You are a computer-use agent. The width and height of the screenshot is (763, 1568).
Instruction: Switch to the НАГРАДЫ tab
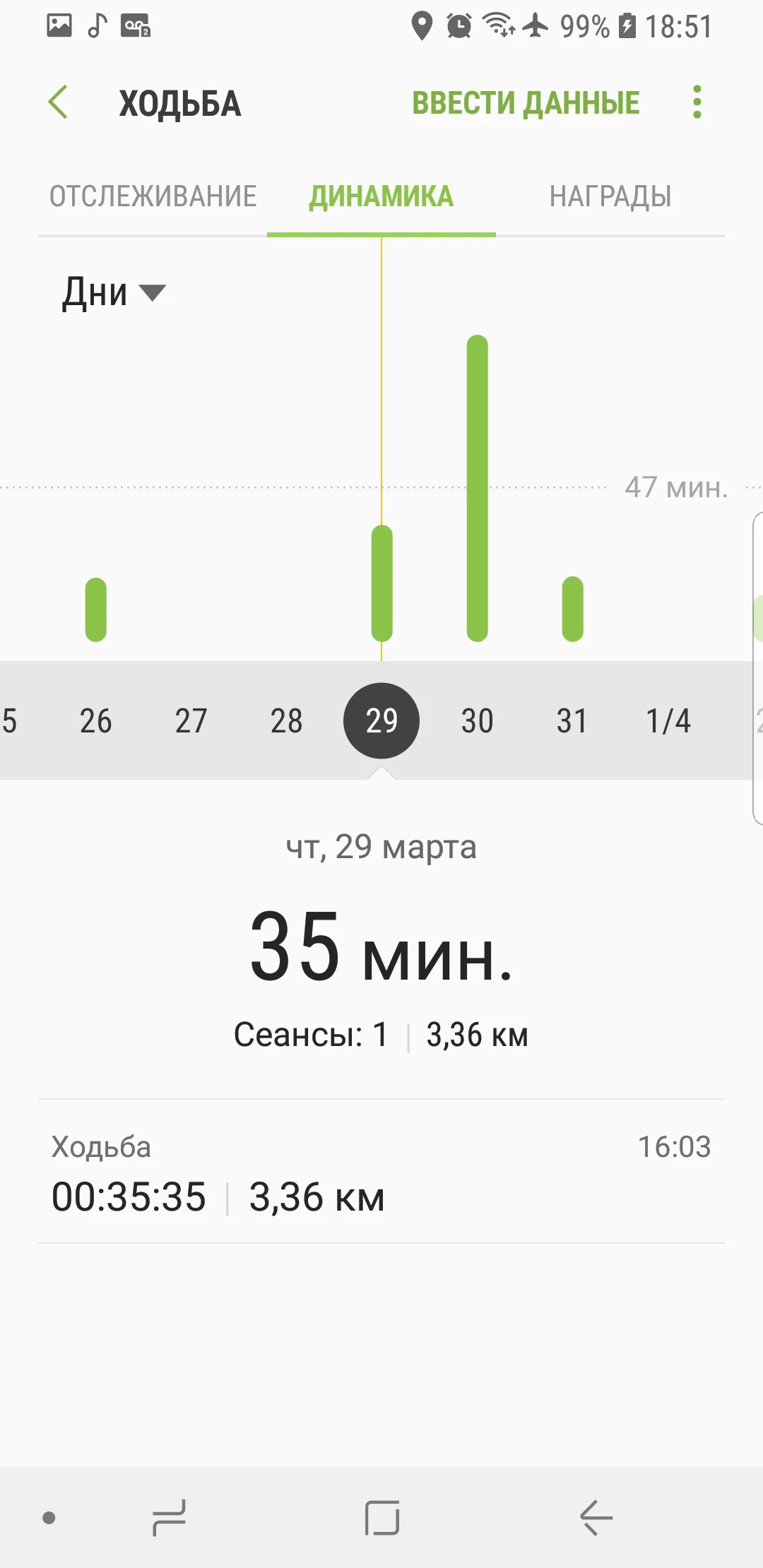coord(610,196)
